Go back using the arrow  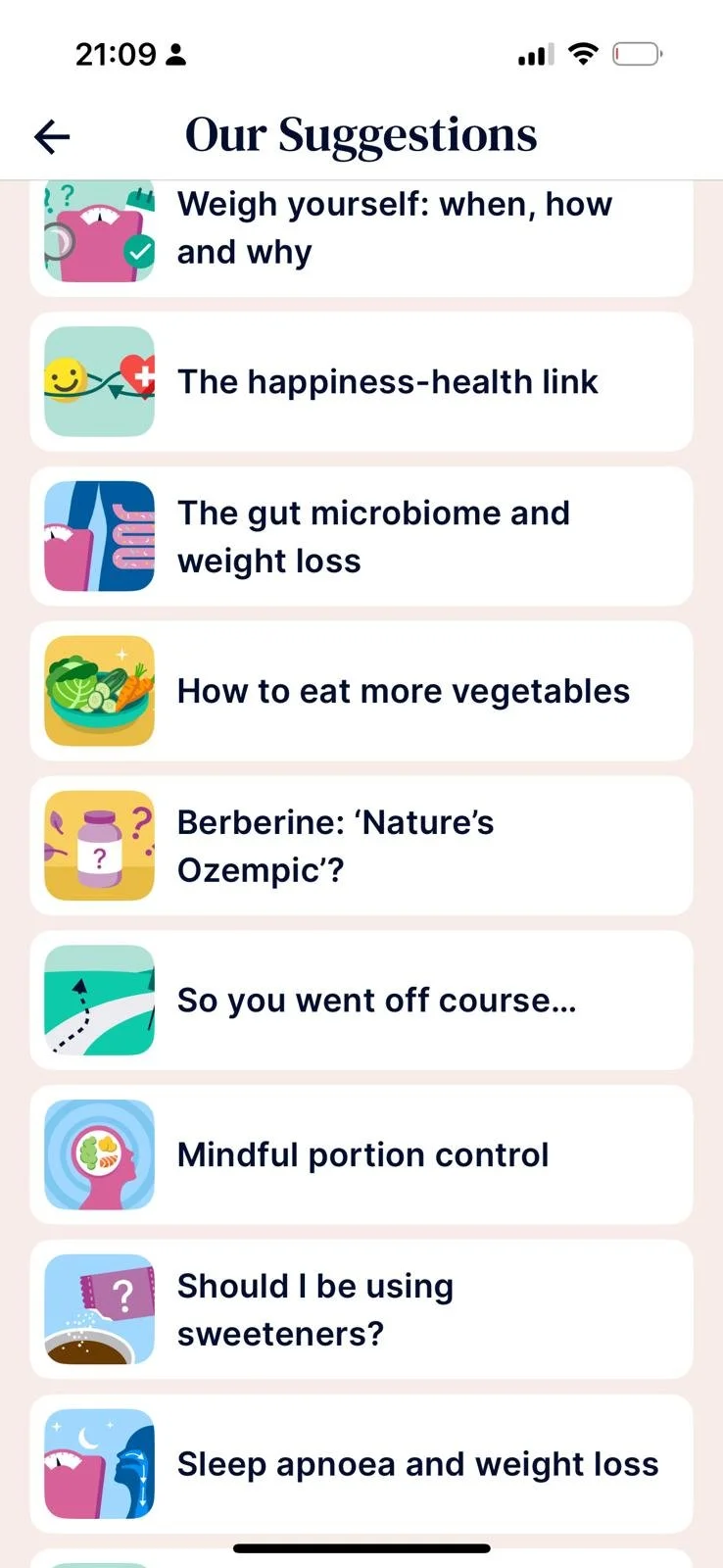click(52, 137)
